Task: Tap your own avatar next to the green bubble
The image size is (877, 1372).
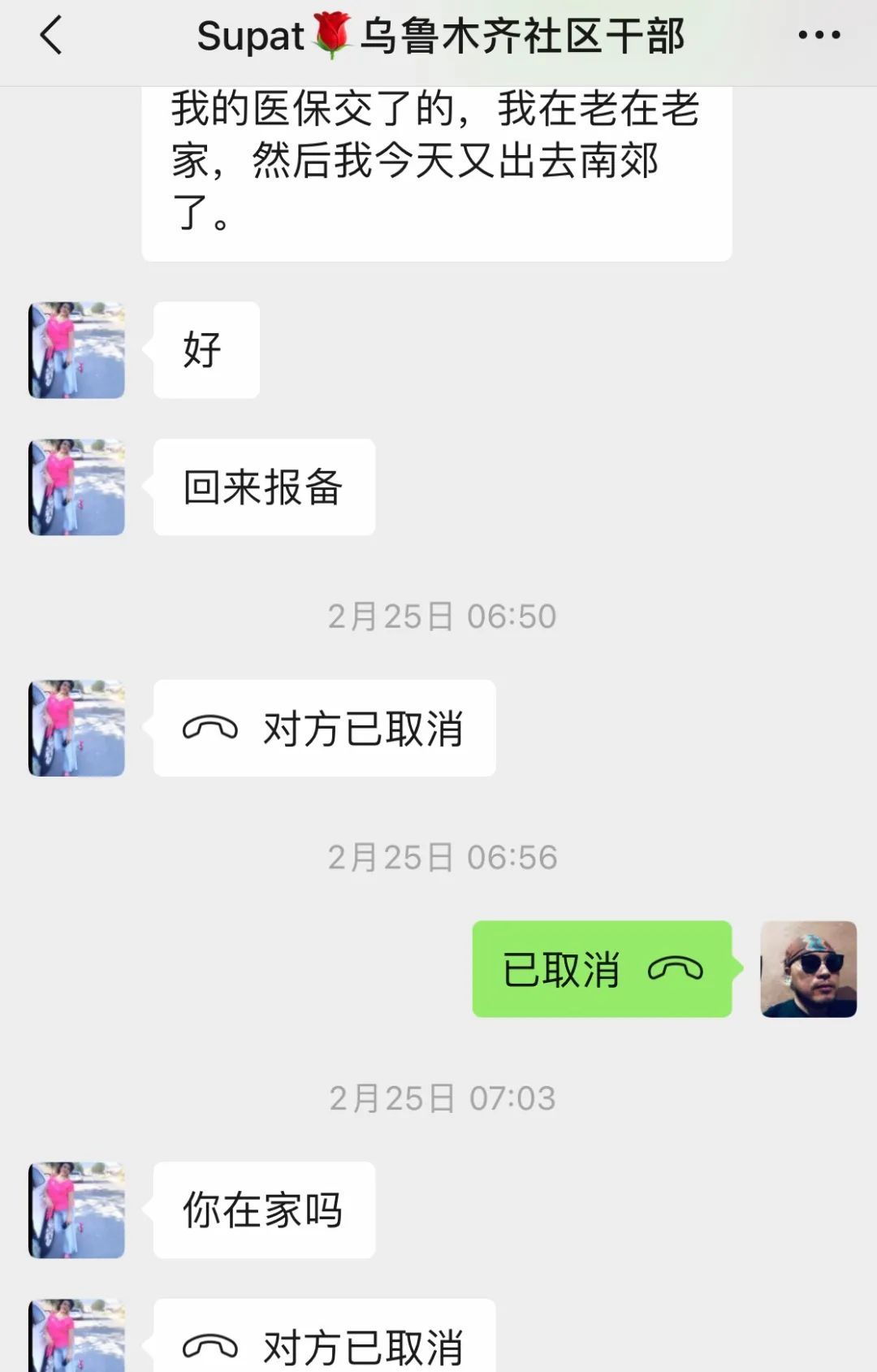Action: 810,969
